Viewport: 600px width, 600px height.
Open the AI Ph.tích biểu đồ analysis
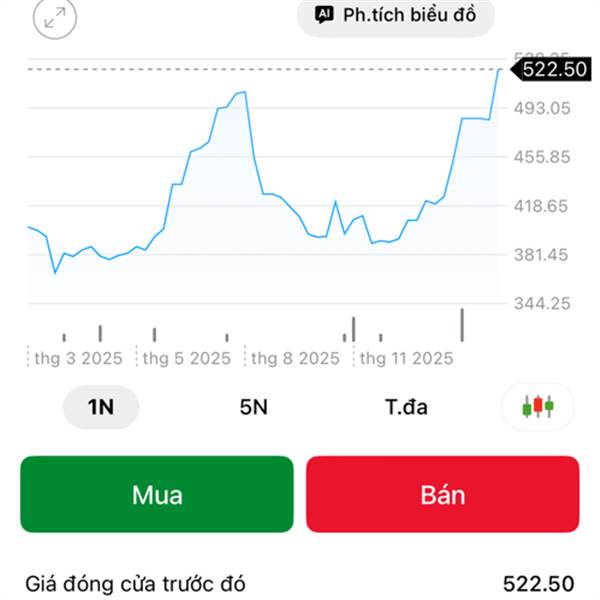pos(396,15)
